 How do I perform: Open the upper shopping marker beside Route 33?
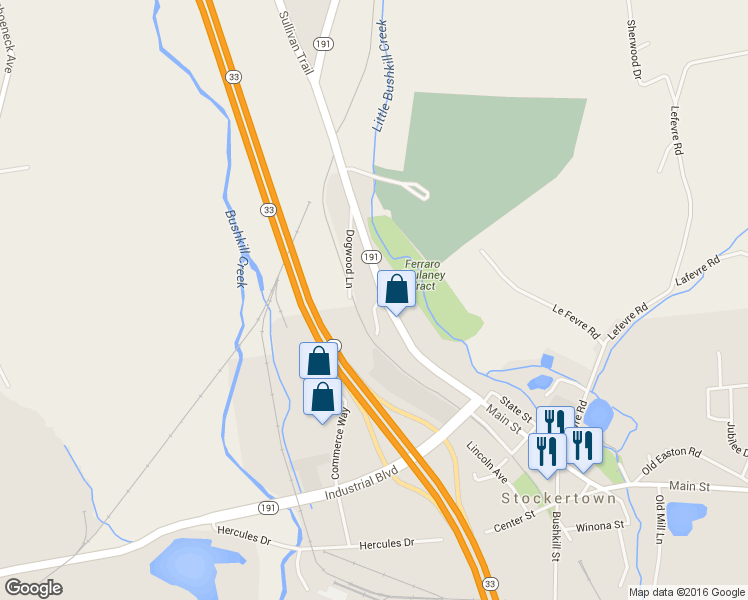tap(318, 360)
